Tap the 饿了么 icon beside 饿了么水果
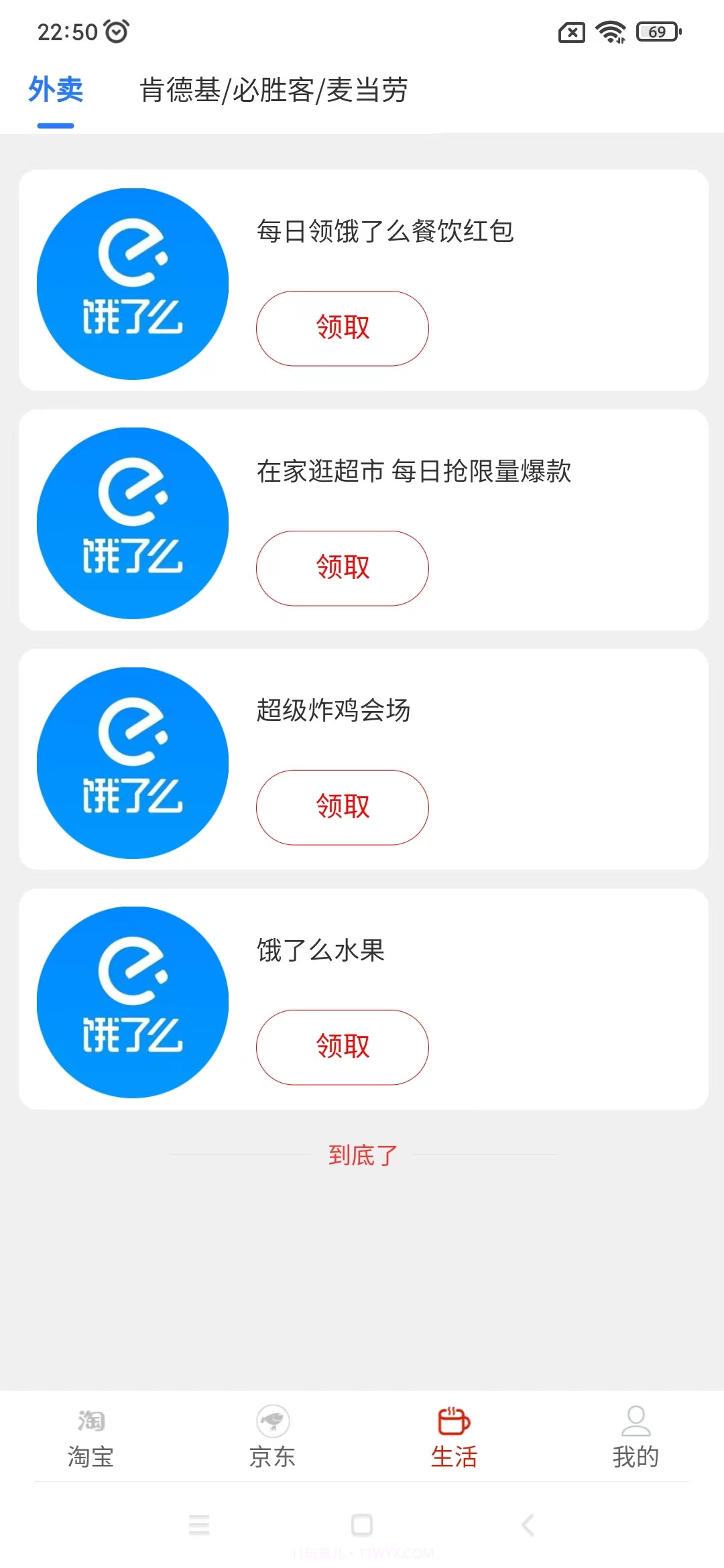 (134, 1002)
